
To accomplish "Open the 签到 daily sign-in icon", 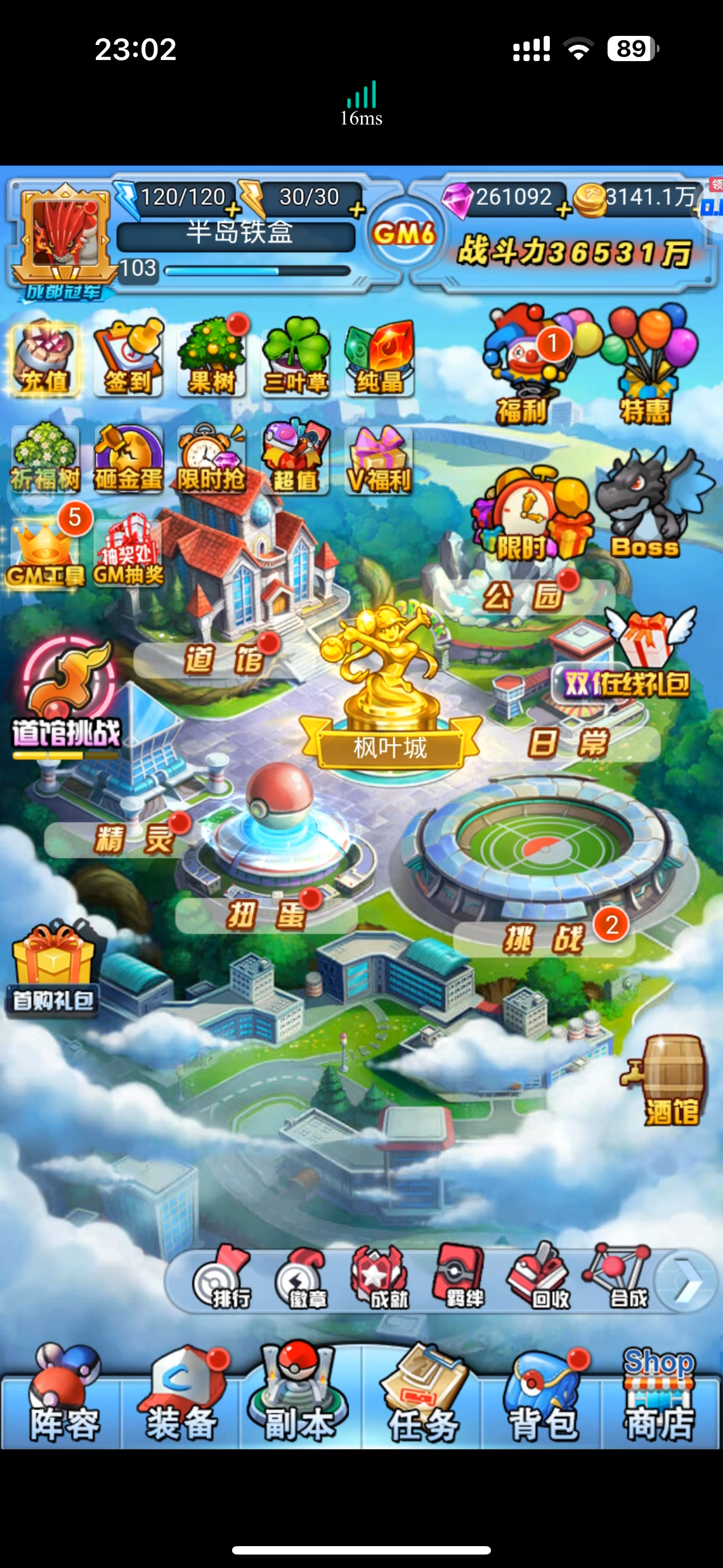I will click(x=128, y=358).
